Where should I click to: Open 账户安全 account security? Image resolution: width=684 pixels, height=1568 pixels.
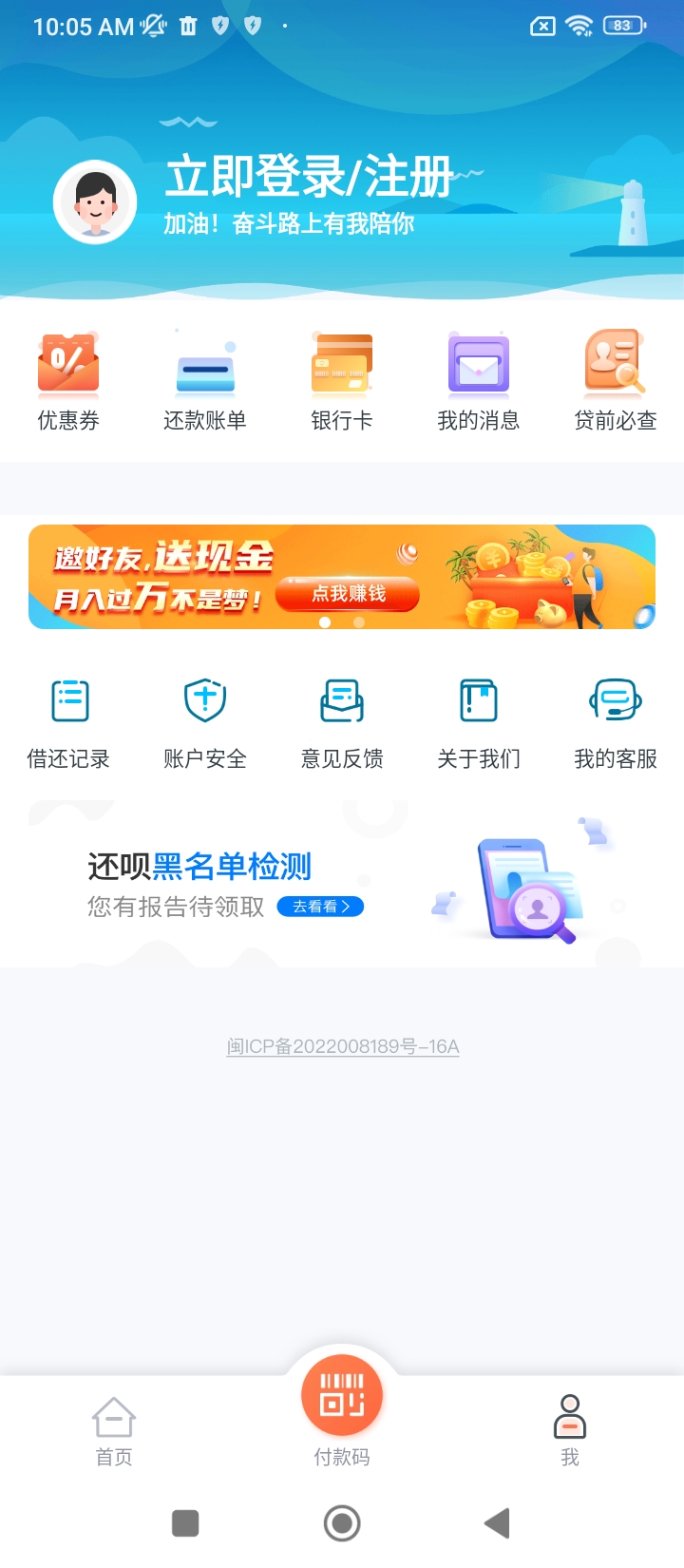pyautogui.click(x=205, y=722)
